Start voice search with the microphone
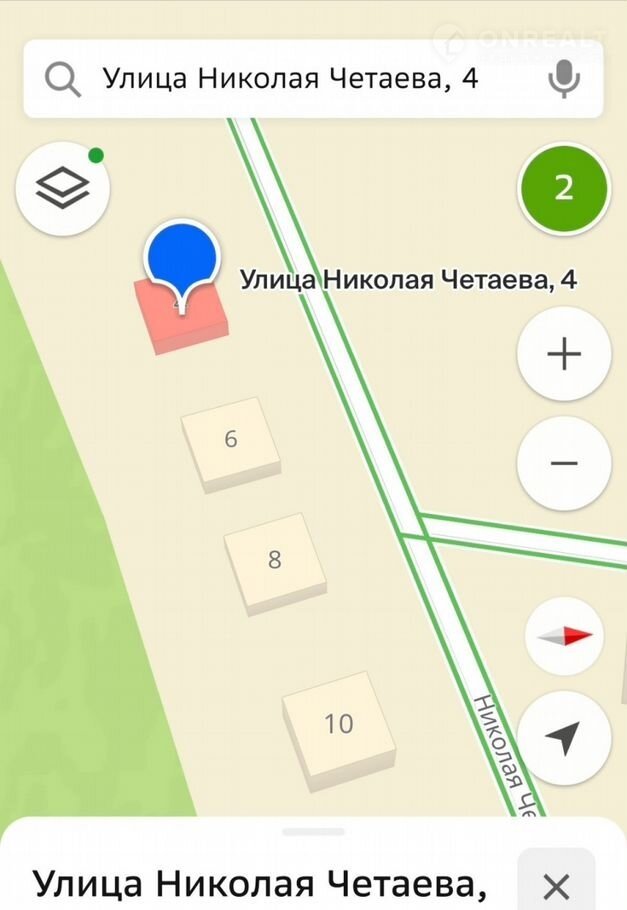Image resolution: width=627 pixels, height=910 pixels. tap(564, 79)
